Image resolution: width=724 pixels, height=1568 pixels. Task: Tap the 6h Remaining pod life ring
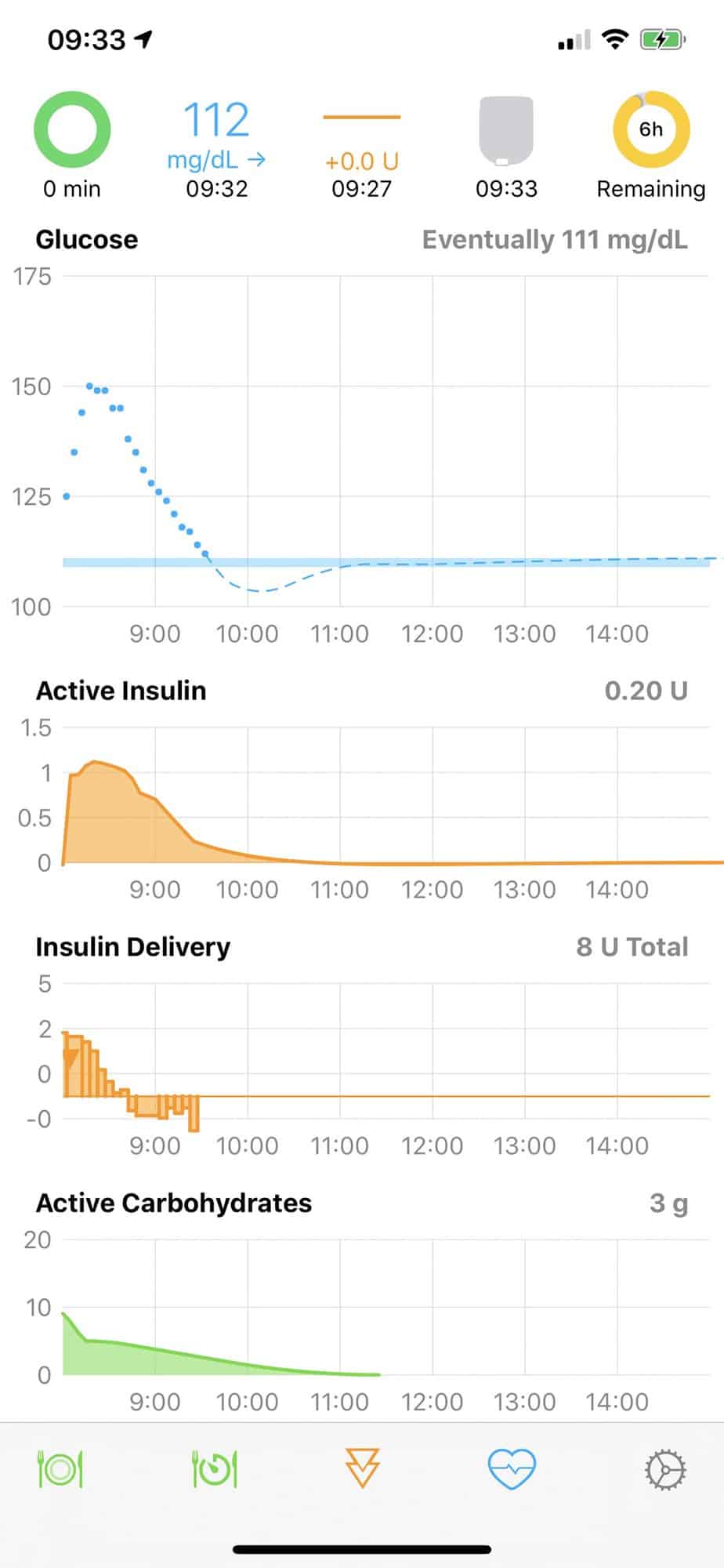coord(651,130)
